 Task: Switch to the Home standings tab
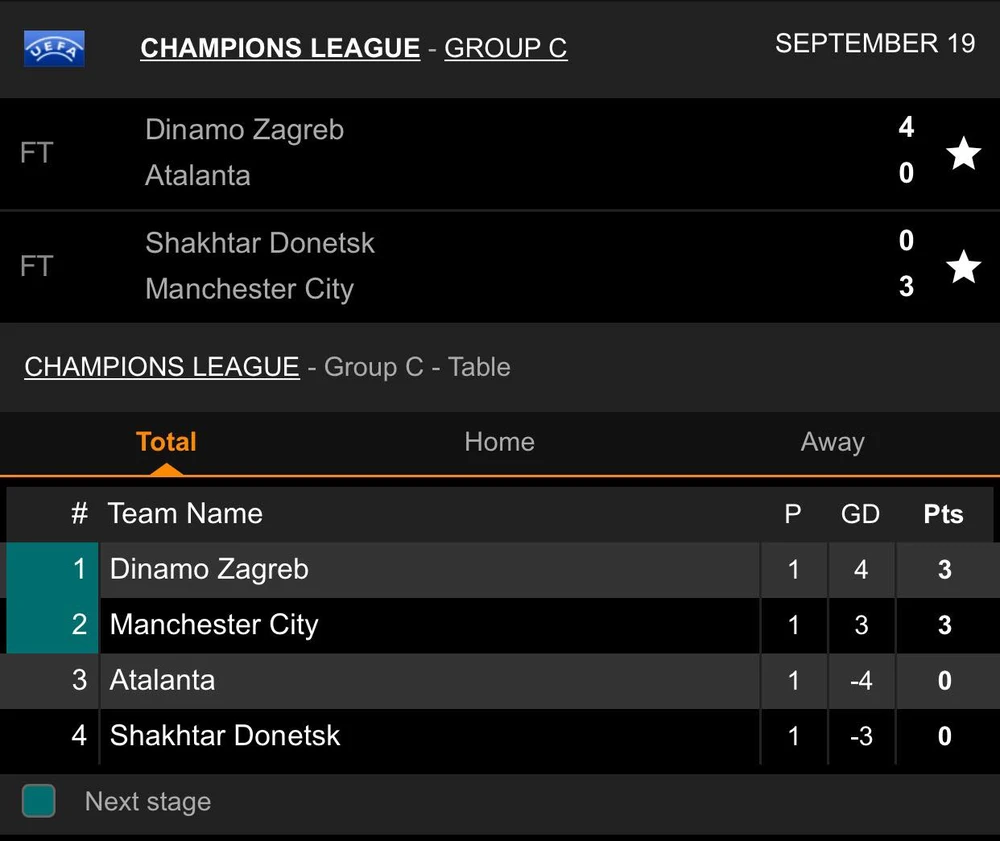499,442
